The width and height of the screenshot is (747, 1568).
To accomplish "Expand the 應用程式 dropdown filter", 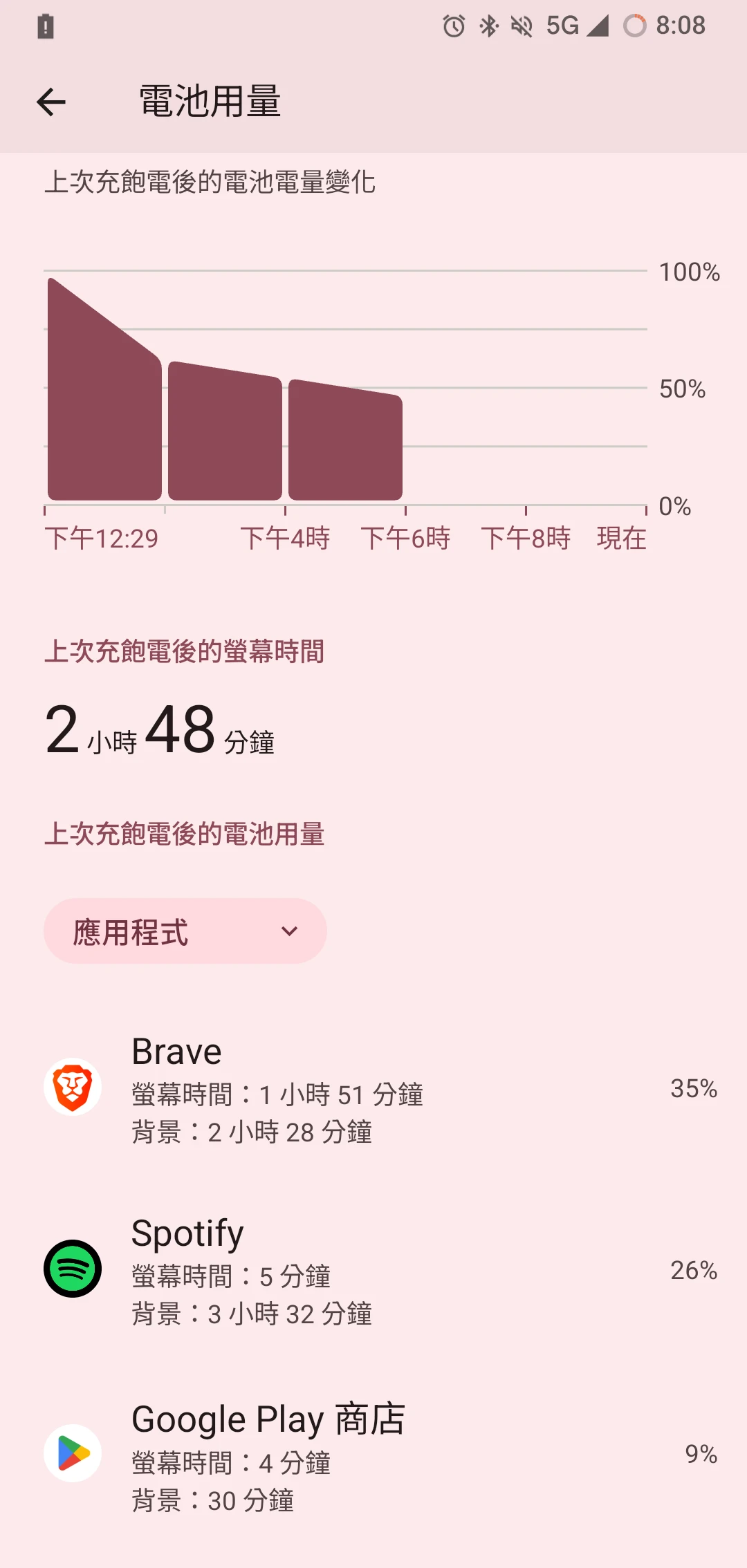I will (x=185, y=931).
